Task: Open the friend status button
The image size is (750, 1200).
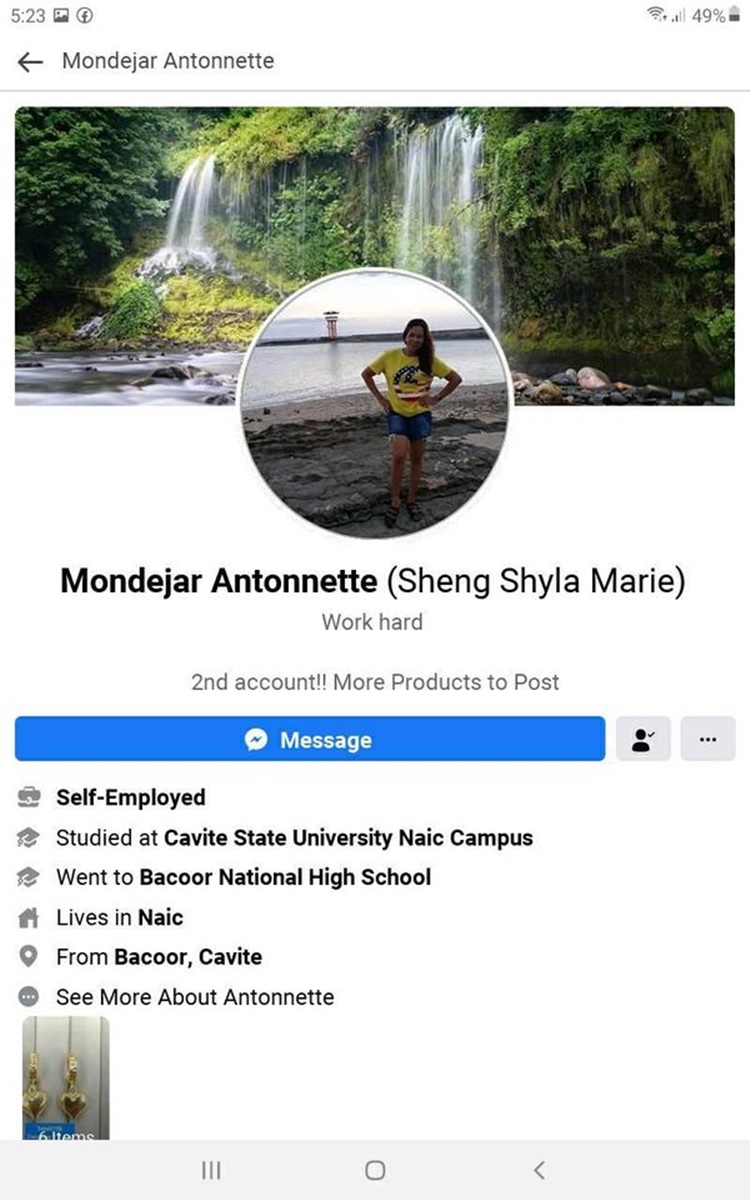Action: pyautogui.click(x=643, y=739)
